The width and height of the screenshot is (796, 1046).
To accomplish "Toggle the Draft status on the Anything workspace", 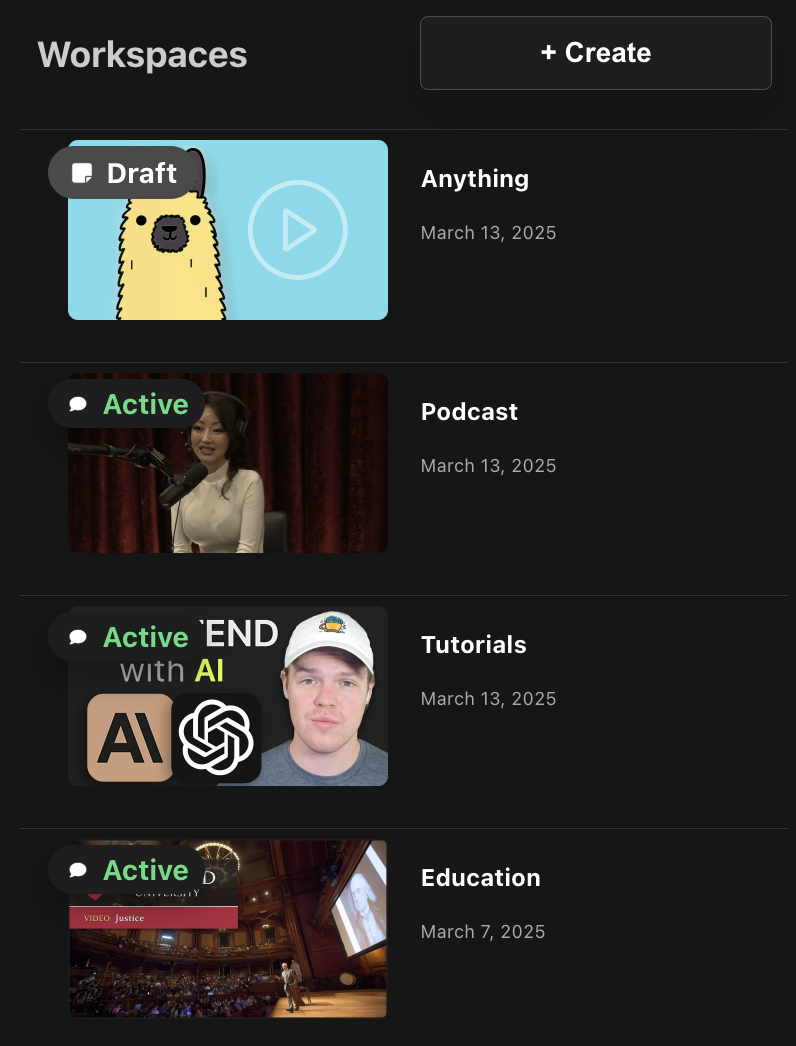I will coord(123,172).
